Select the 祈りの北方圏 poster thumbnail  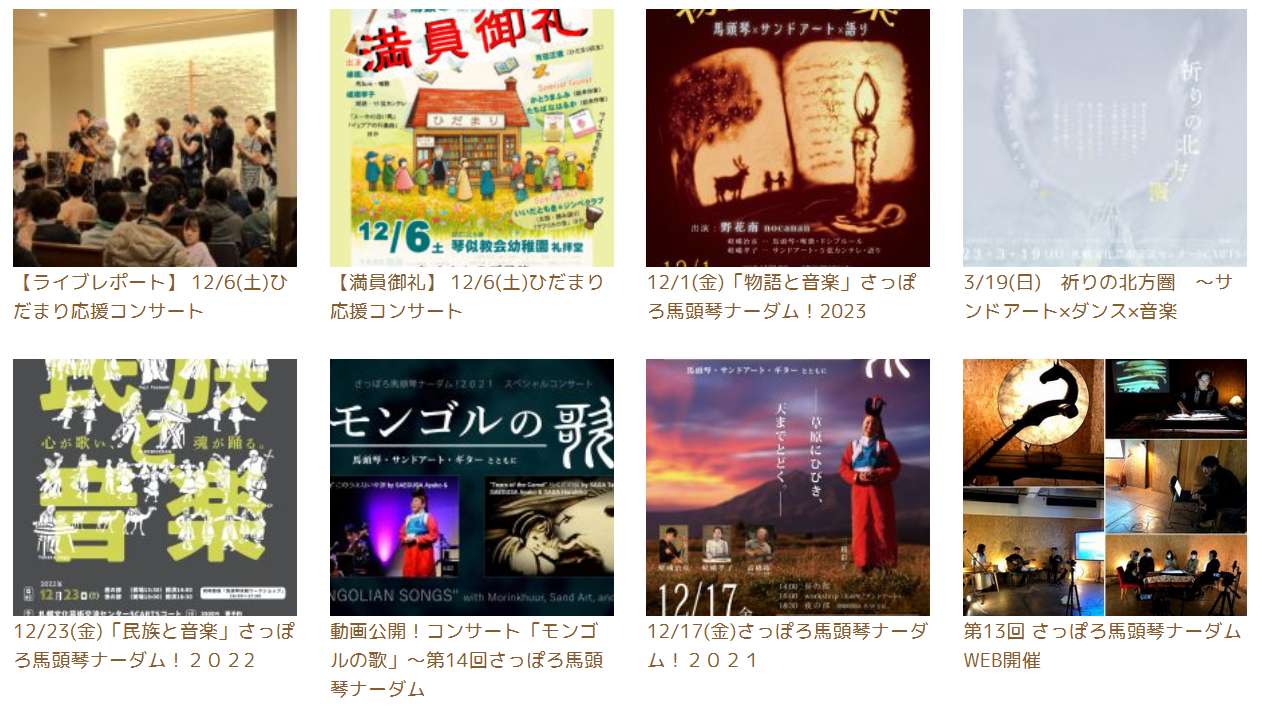point(1104,138)
